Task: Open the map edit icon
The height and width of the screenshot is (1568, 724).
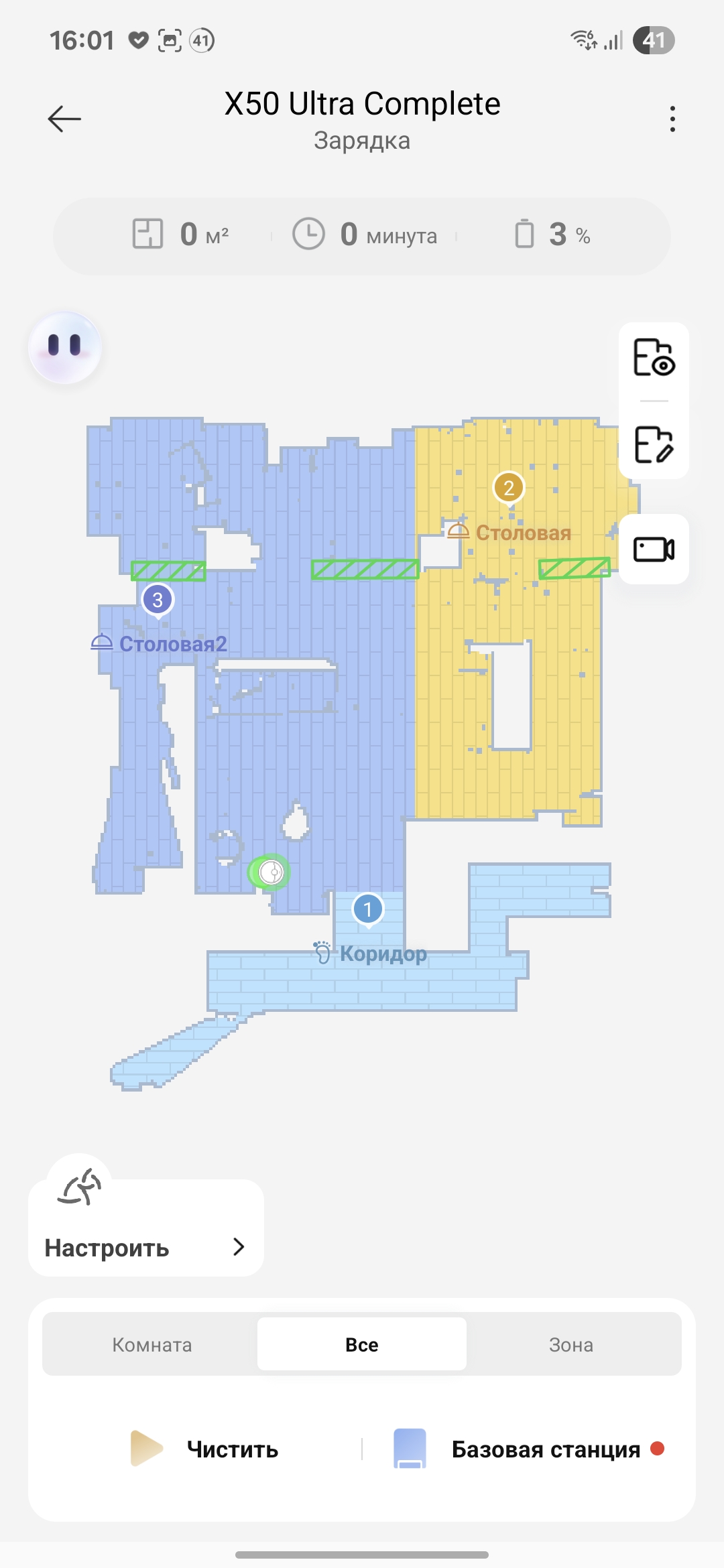Action: click(x=654, y=444)
